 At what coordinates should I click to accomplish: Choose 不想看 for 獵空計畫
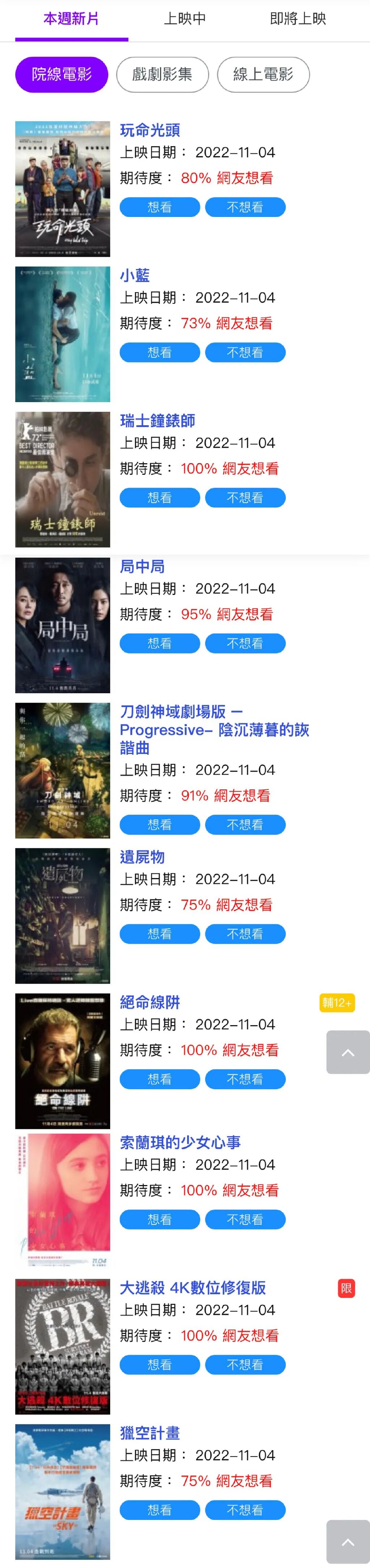245,1509
